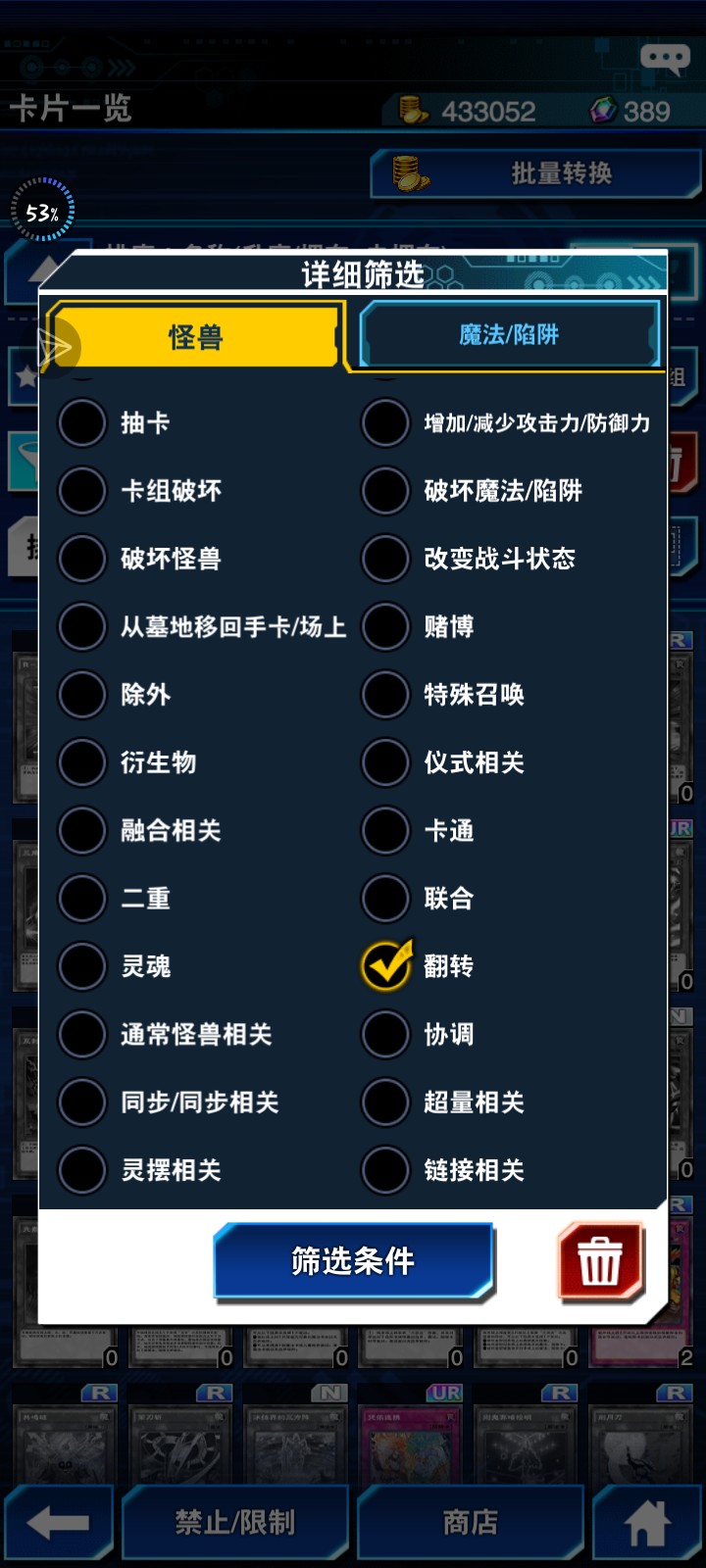
Task: Check the 融合相关 option
Action: coord(82,830)
